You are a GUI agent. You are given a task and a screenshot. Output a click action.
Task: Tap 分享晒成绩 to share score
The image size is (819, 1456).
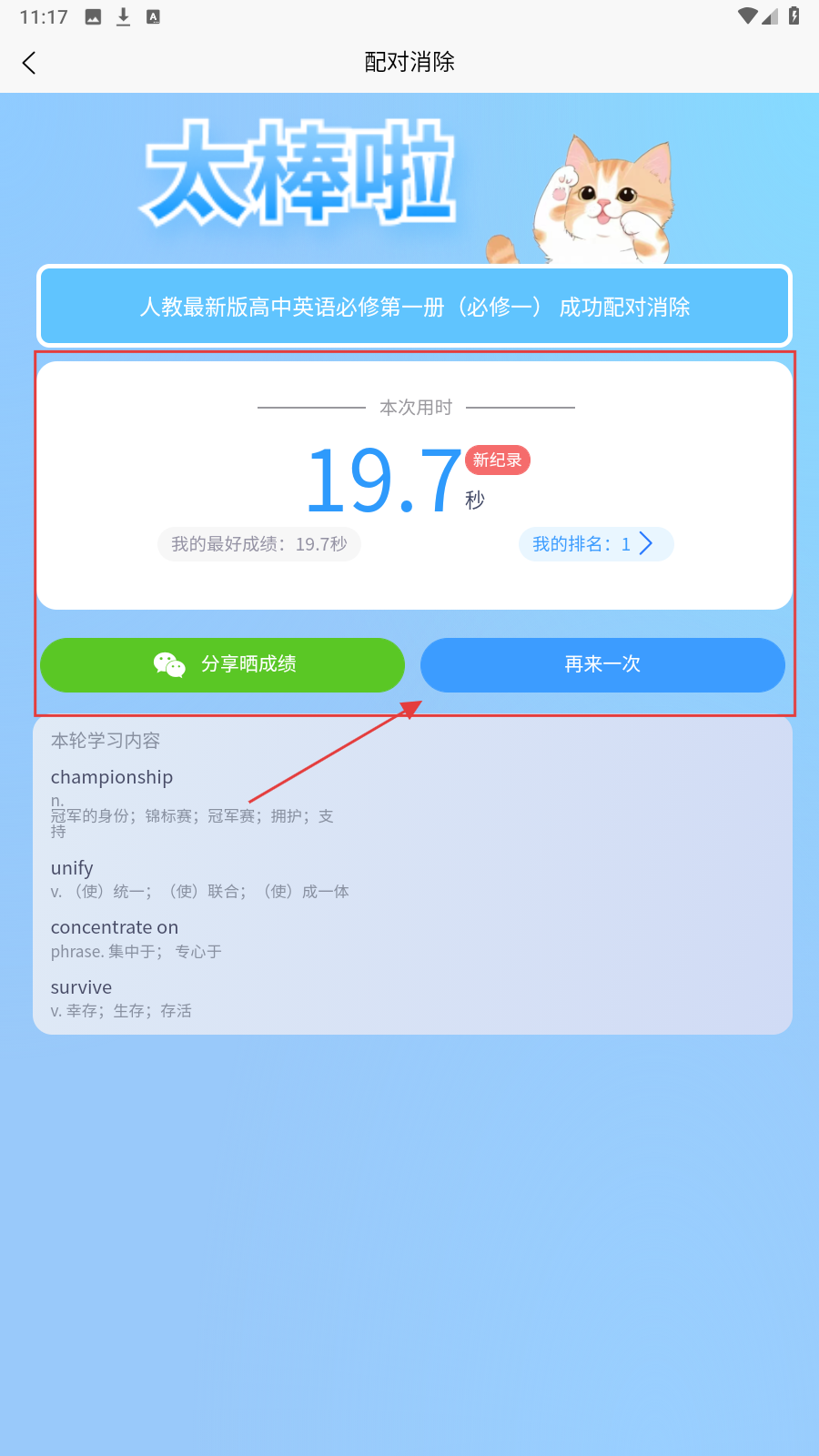click(x=222, y=665)
